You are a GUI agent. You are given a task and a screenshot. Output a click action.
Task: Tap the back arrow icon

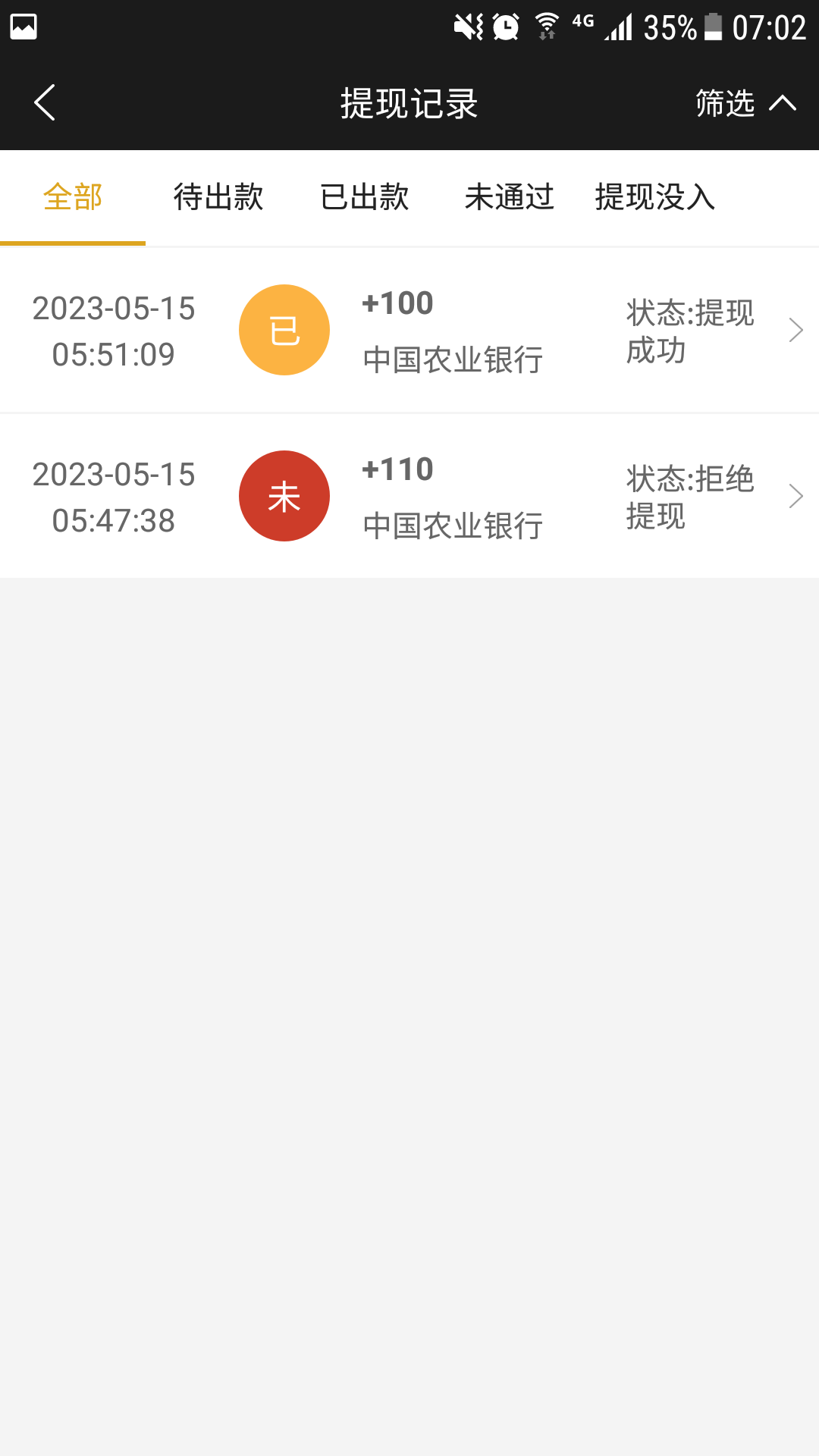click(x=43, y=103)
